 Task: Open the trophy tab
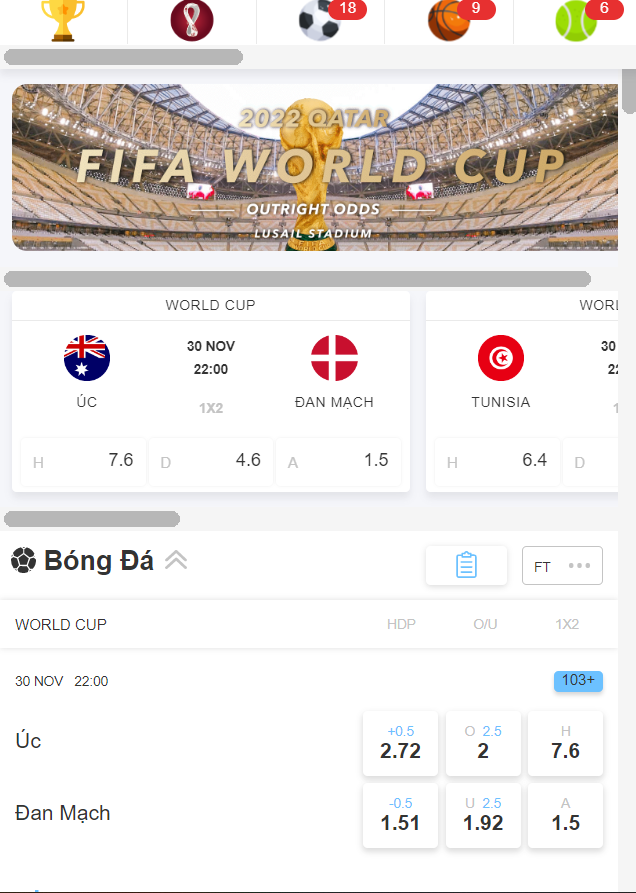pyautogui.click(x=62, y=20)
